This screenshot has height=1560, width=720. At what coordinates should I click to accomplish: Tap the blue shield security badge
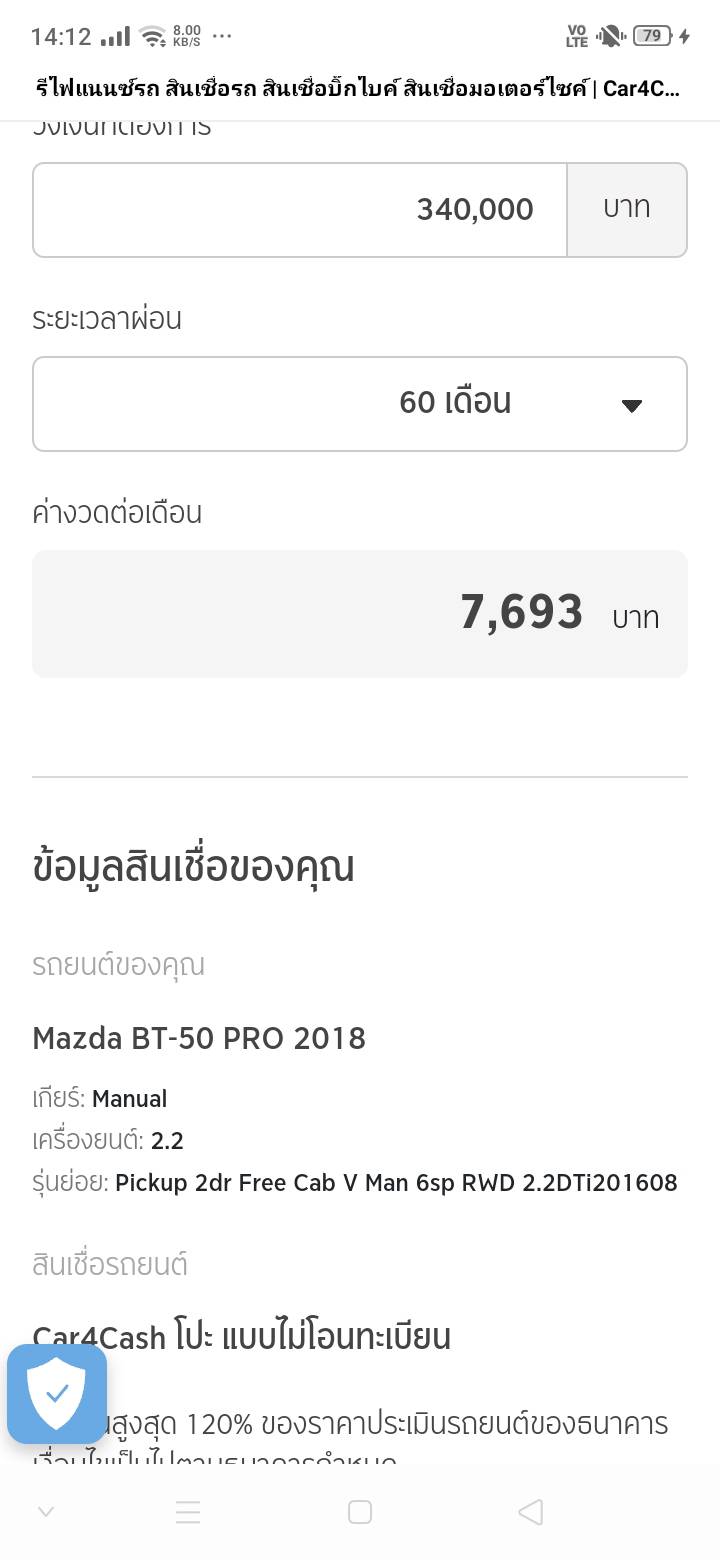point(57,1393)
